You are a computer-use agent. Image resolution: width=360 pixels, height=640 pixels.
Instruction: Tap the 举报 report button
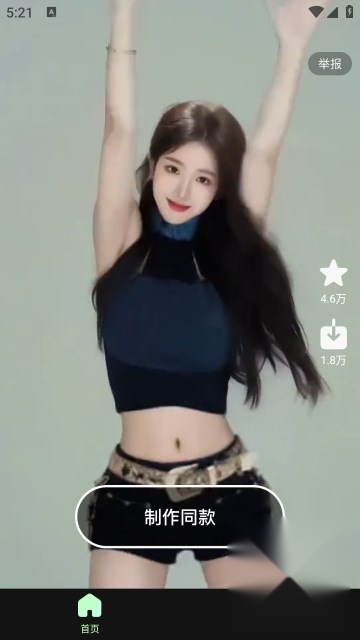(330, 64)
